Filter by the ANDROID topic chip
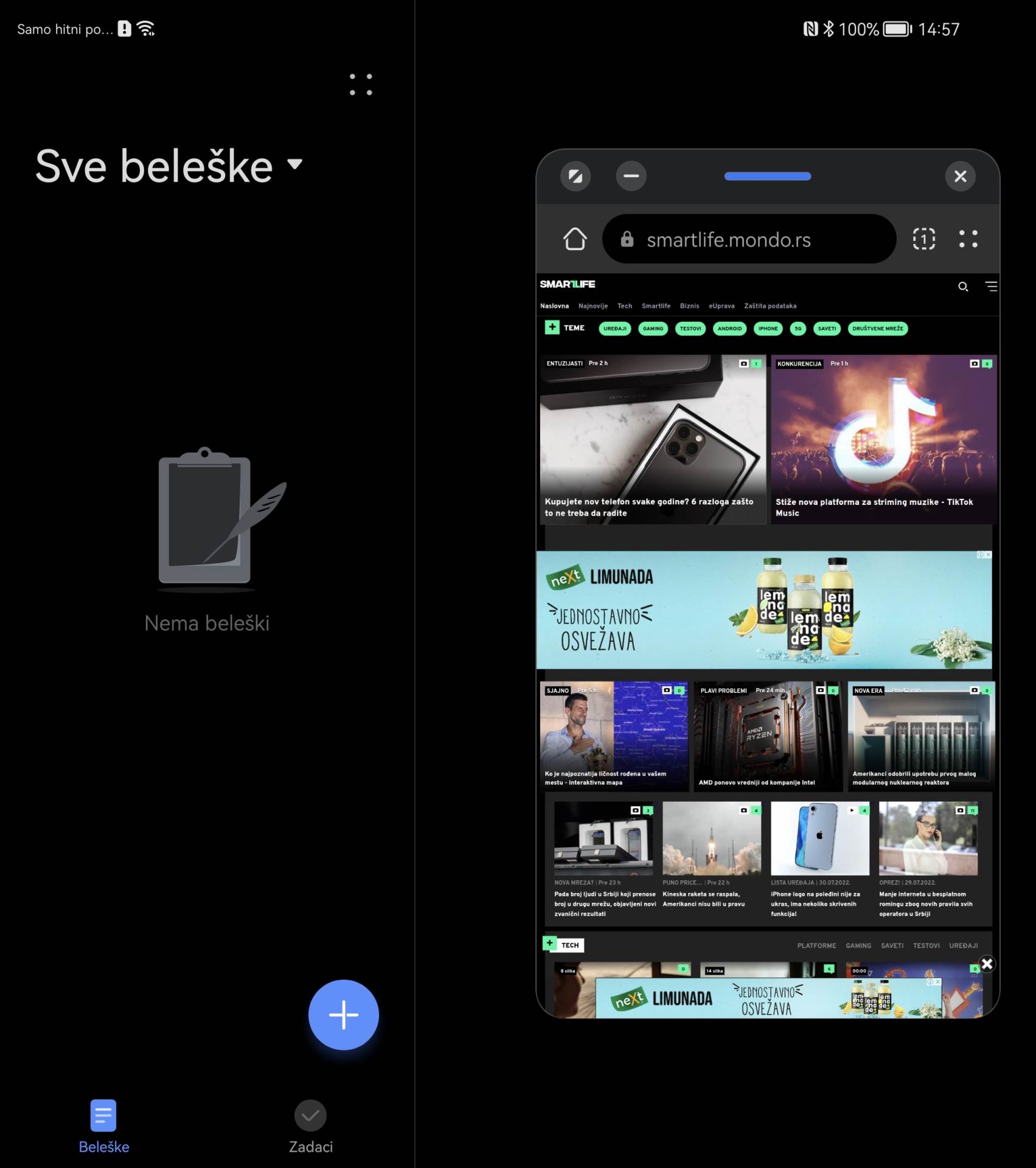 click(729, 328)
